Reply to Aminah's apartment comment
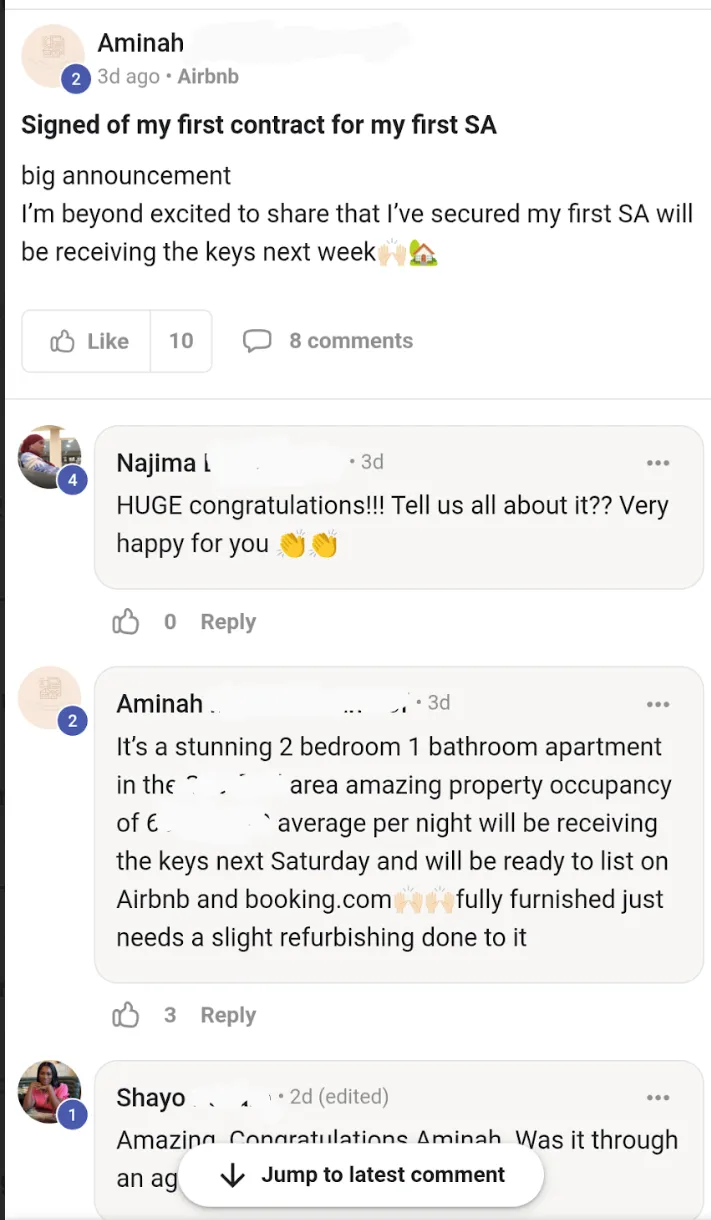 228,1015
